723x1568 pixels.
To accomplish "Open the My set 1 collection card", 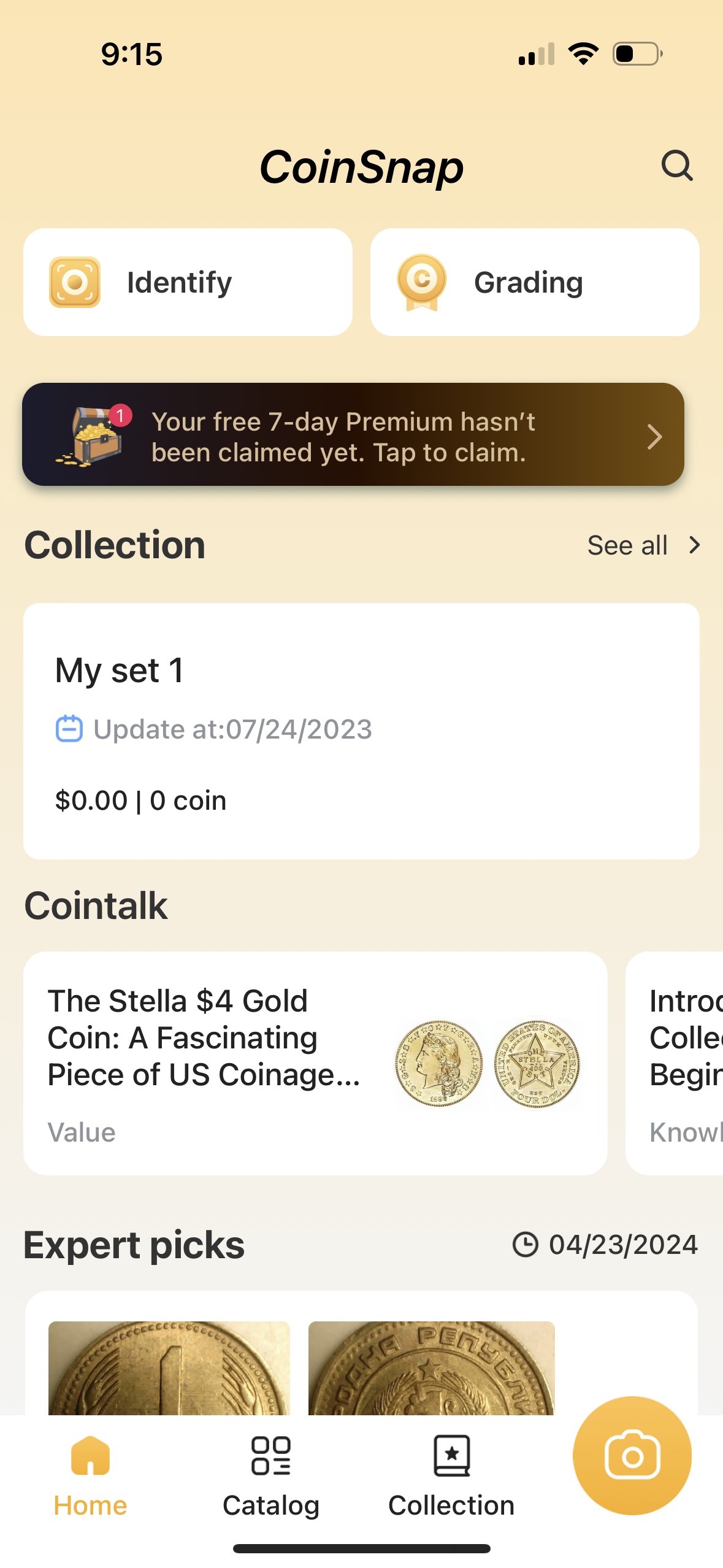I will point(361,730).
